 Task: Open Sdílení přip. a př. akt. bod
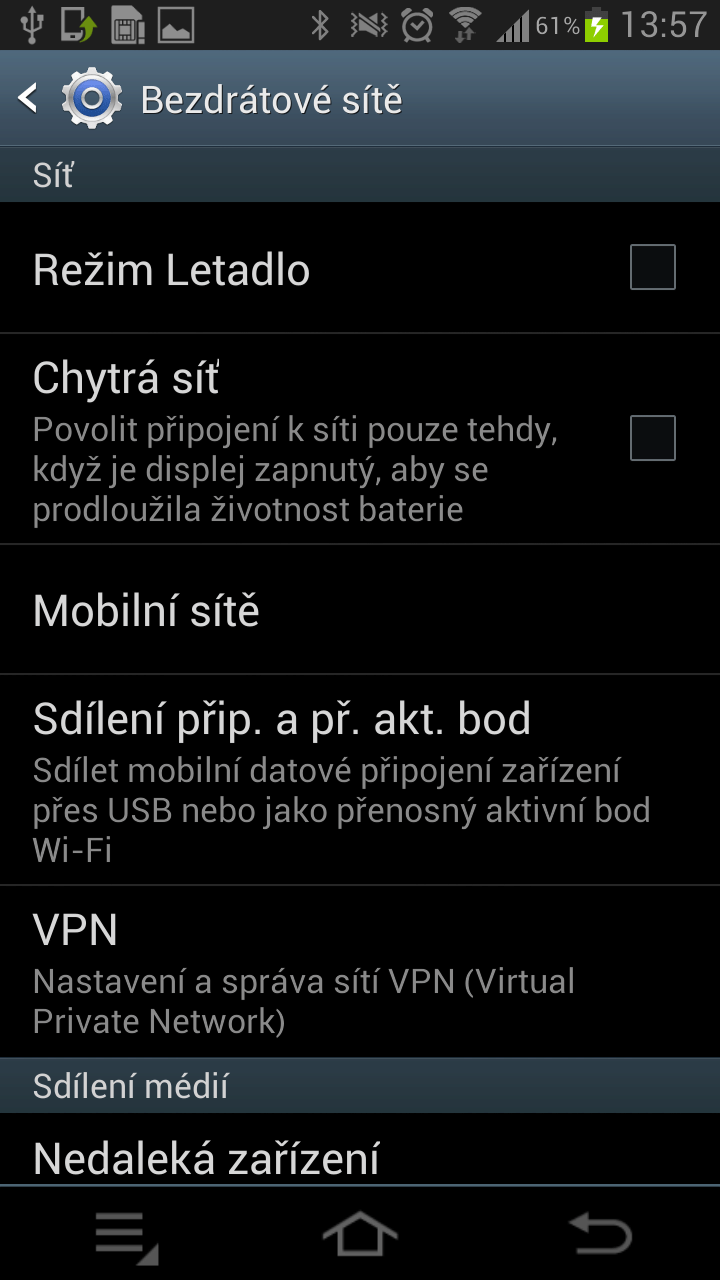tap(360, 780)
